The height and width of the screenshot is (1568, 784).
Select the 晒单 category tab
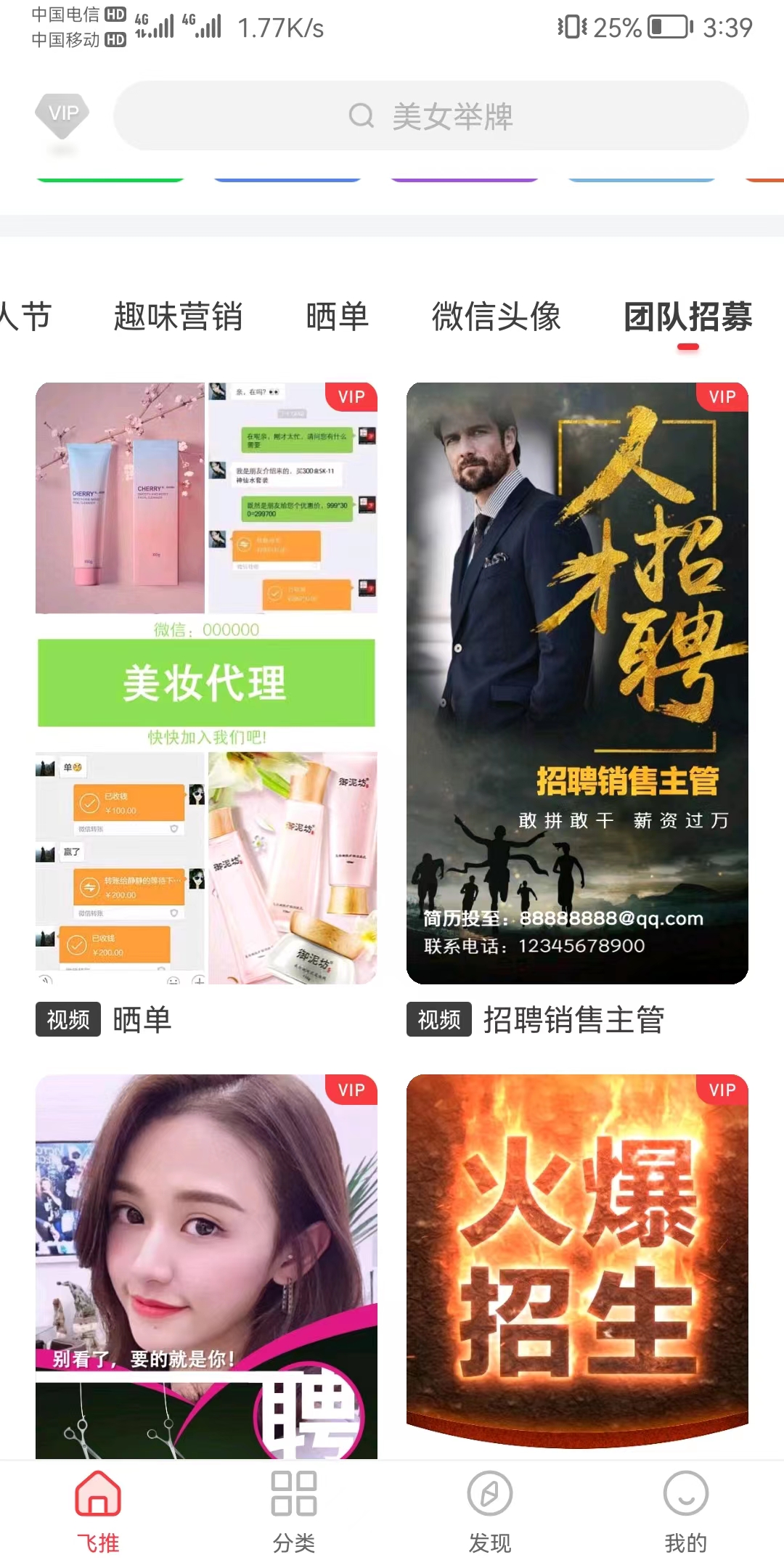pyautogui.click(x=338, y=317)
